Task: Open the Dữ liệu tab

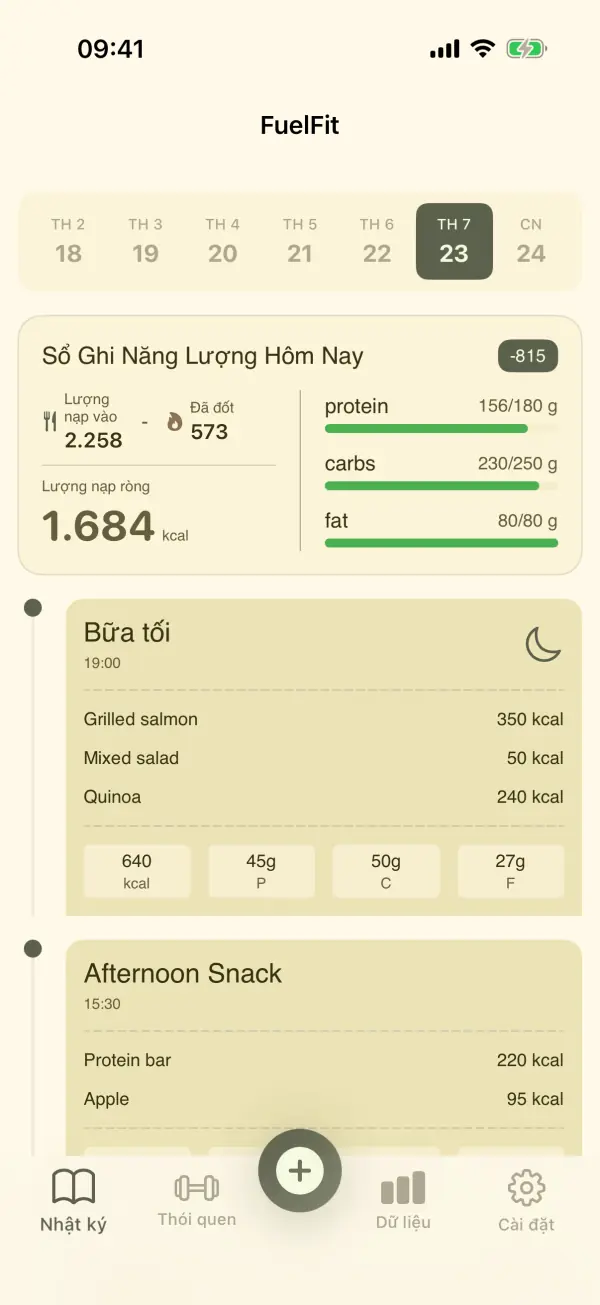Action: pos(403,1200)
